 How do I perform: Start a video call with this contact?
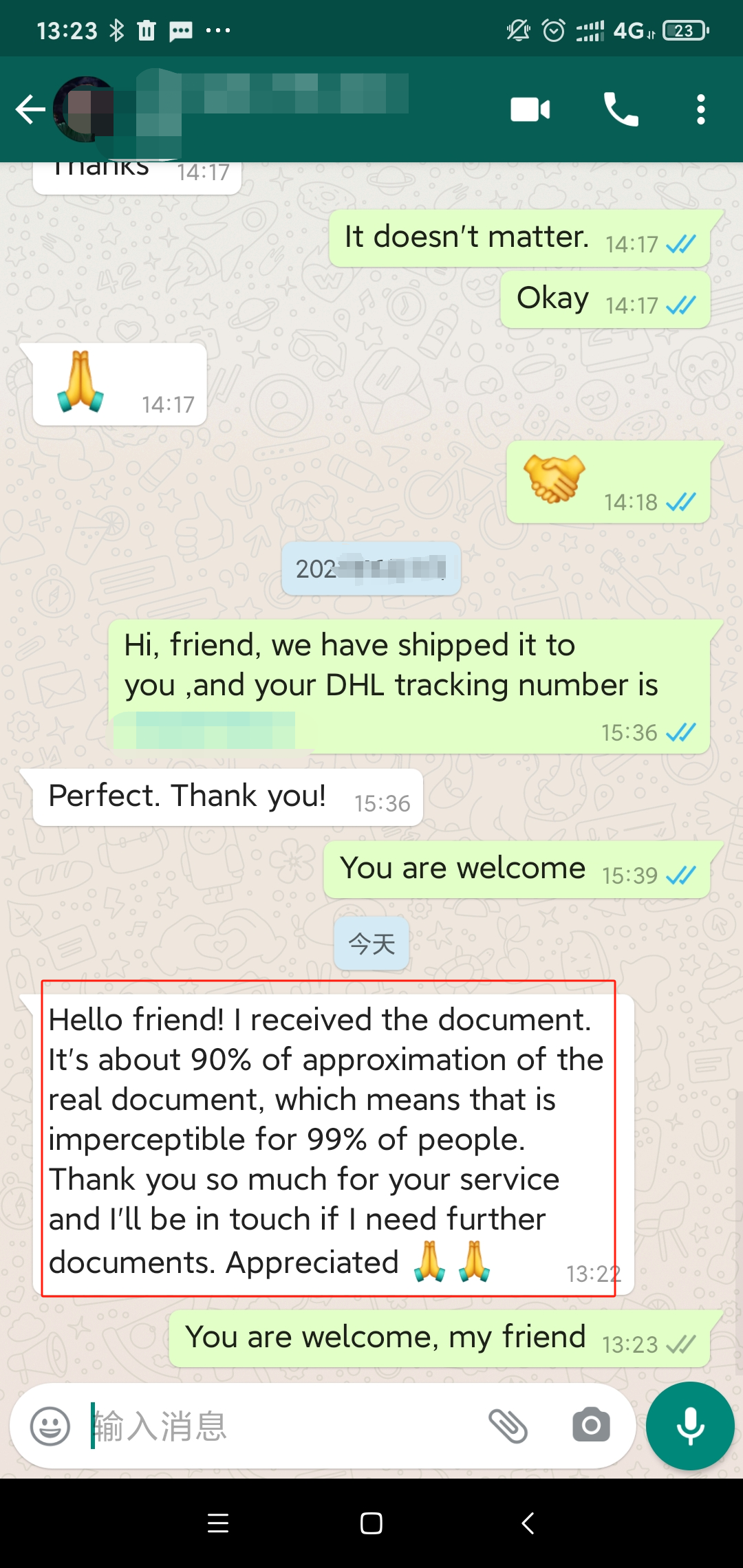point(530,109)
